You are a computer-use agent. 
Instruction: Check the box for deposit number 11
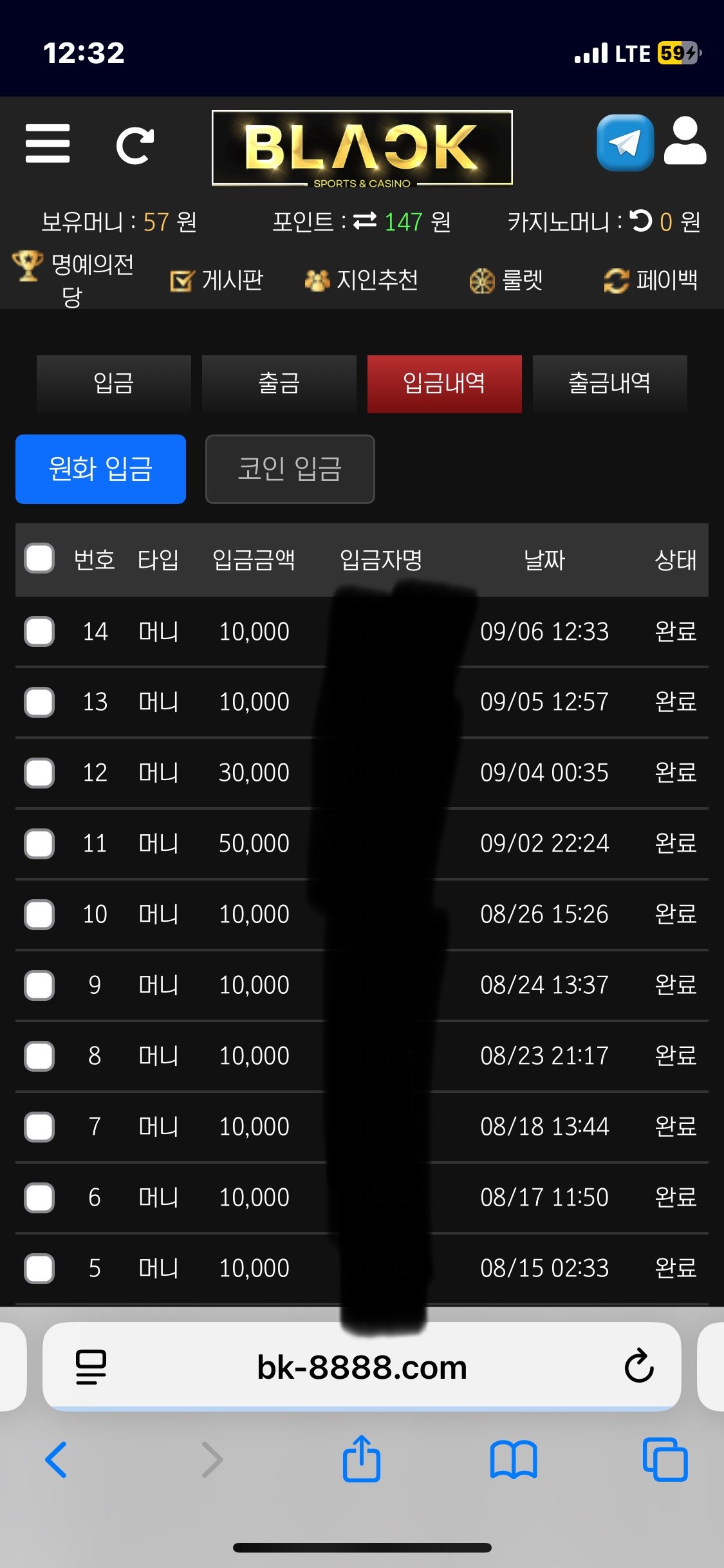click(x=39, y=844)
